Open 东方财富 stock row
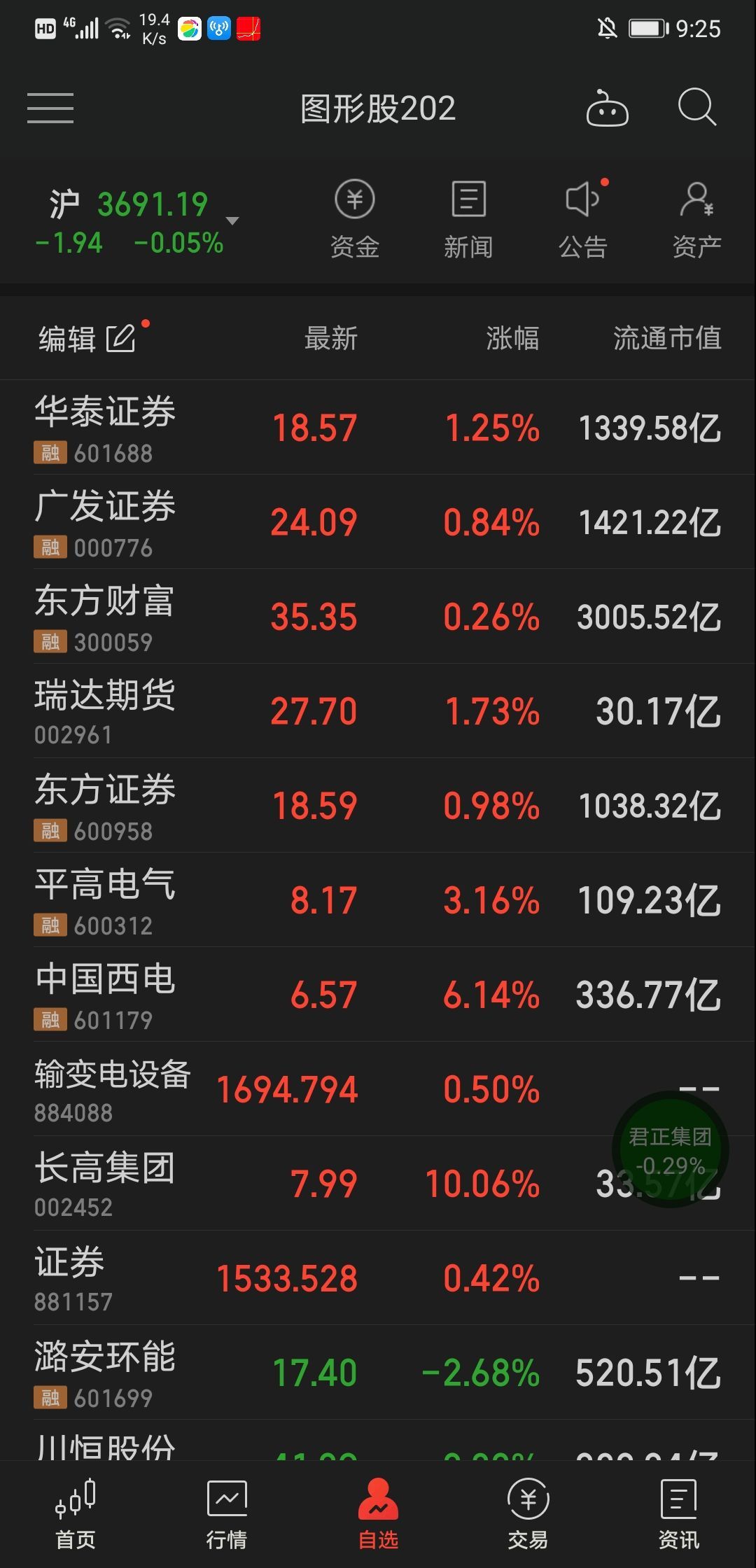This screenshot has width=756, height=1568. coord(378,617)
